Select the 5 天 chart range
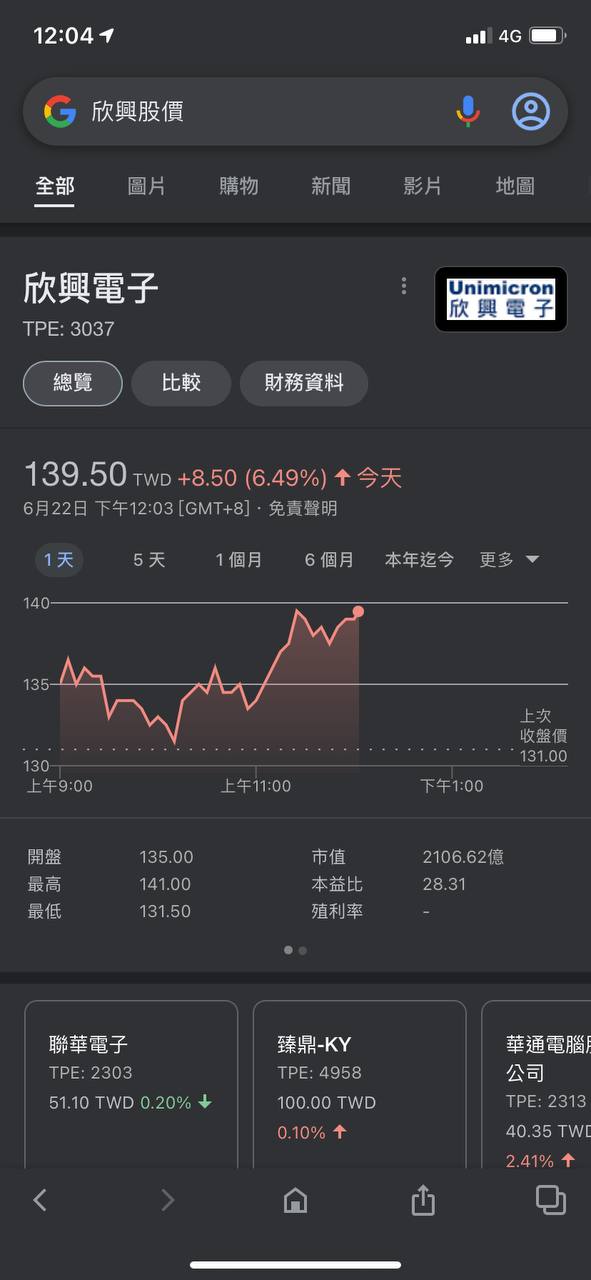Screen dimensions: 591x1280 click(x=149, y=560)
